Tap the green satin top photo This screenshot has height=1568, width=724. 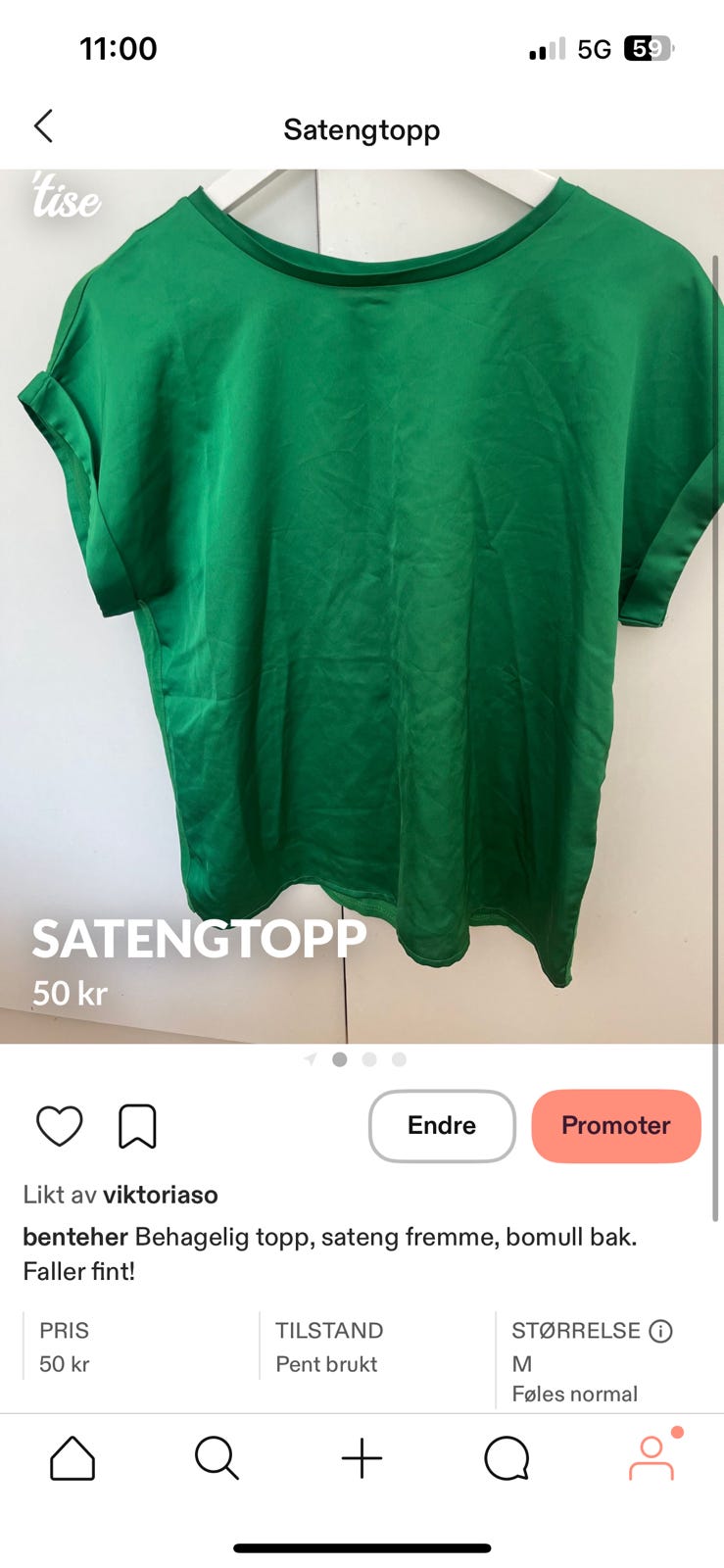pos(362,588)
